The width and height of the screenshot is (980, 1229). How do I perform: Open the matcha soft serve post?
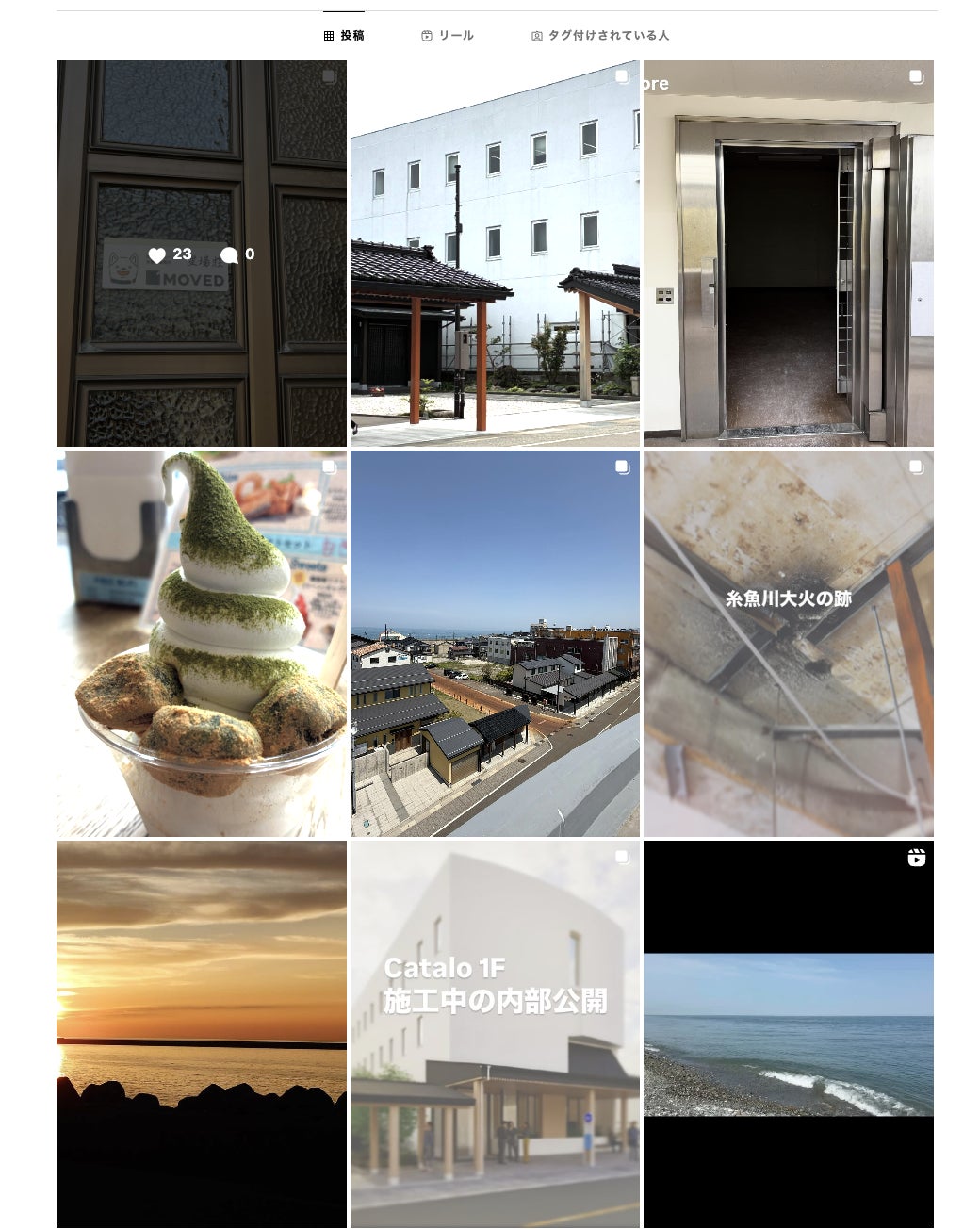pyautogui.click(x=201, y=643)
